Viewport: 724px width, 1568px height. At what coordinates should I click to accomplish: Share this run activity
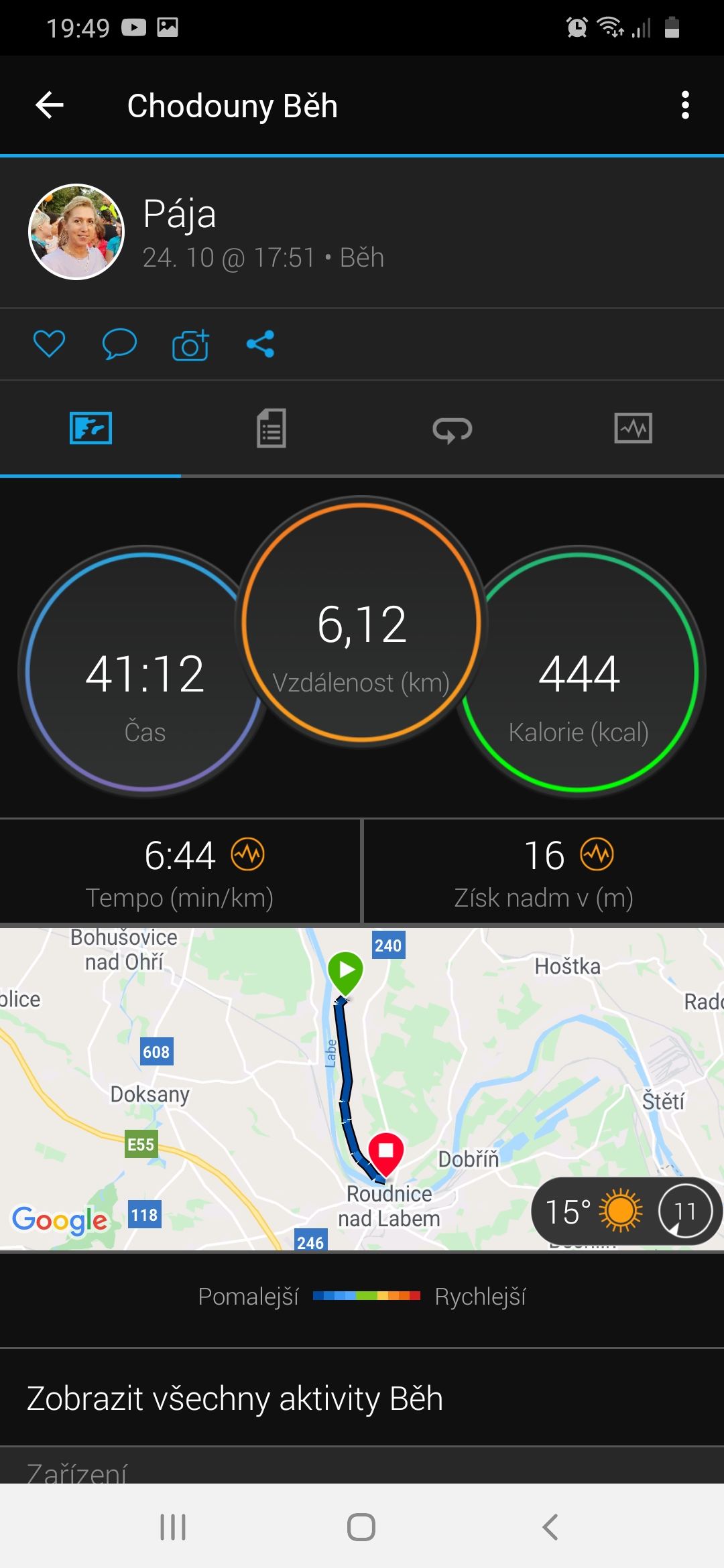[260, 344]
